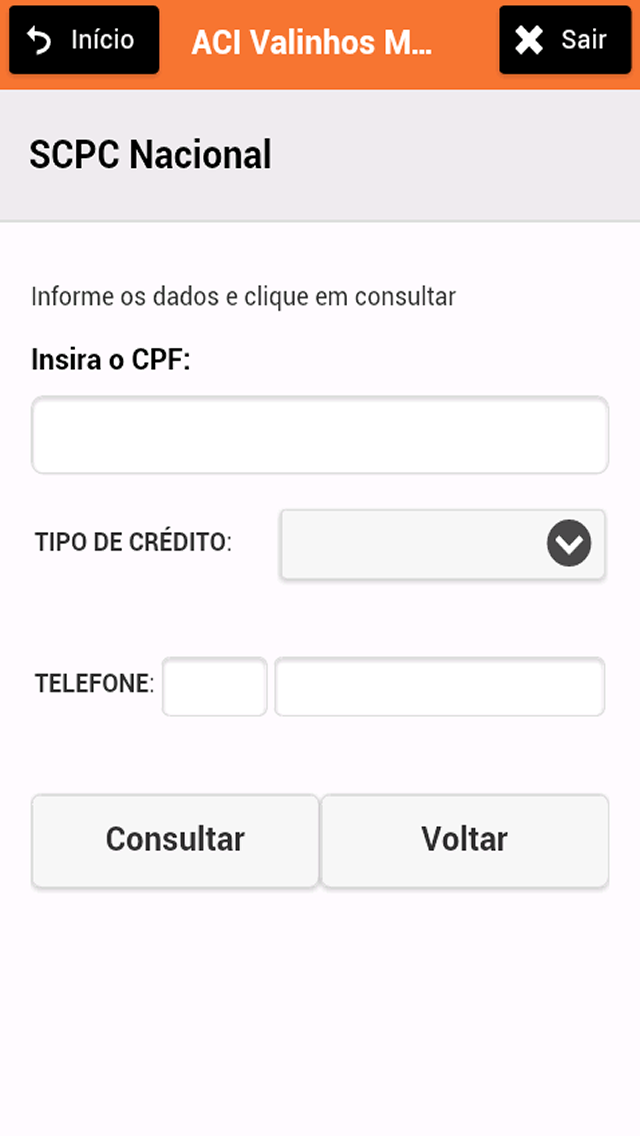Expand the Tipo de Crédito dropdown
640x1136 pixels.
[x=443, y=544]
